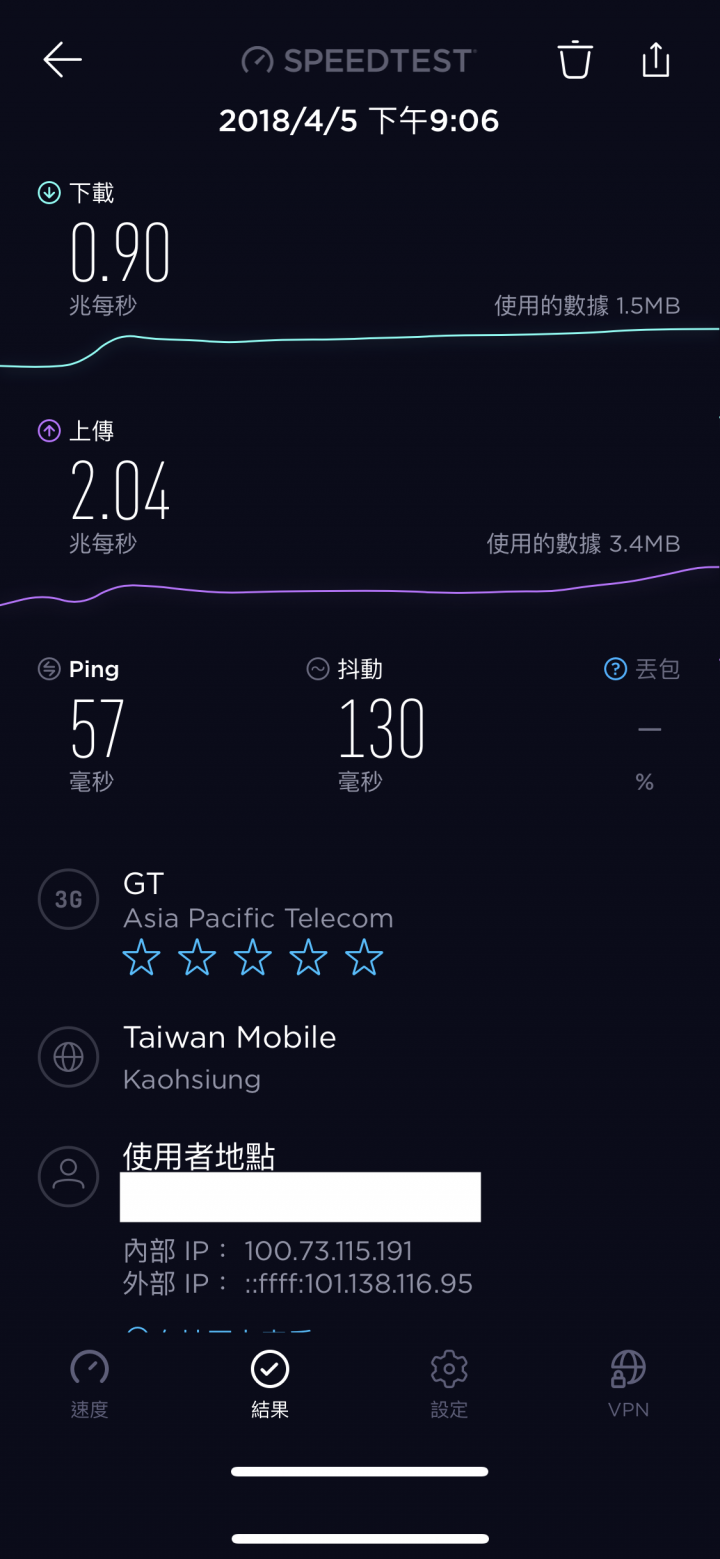720x1559 pixels.
Task: Delete this result with the trash icon
Action: tap(575, 60)
